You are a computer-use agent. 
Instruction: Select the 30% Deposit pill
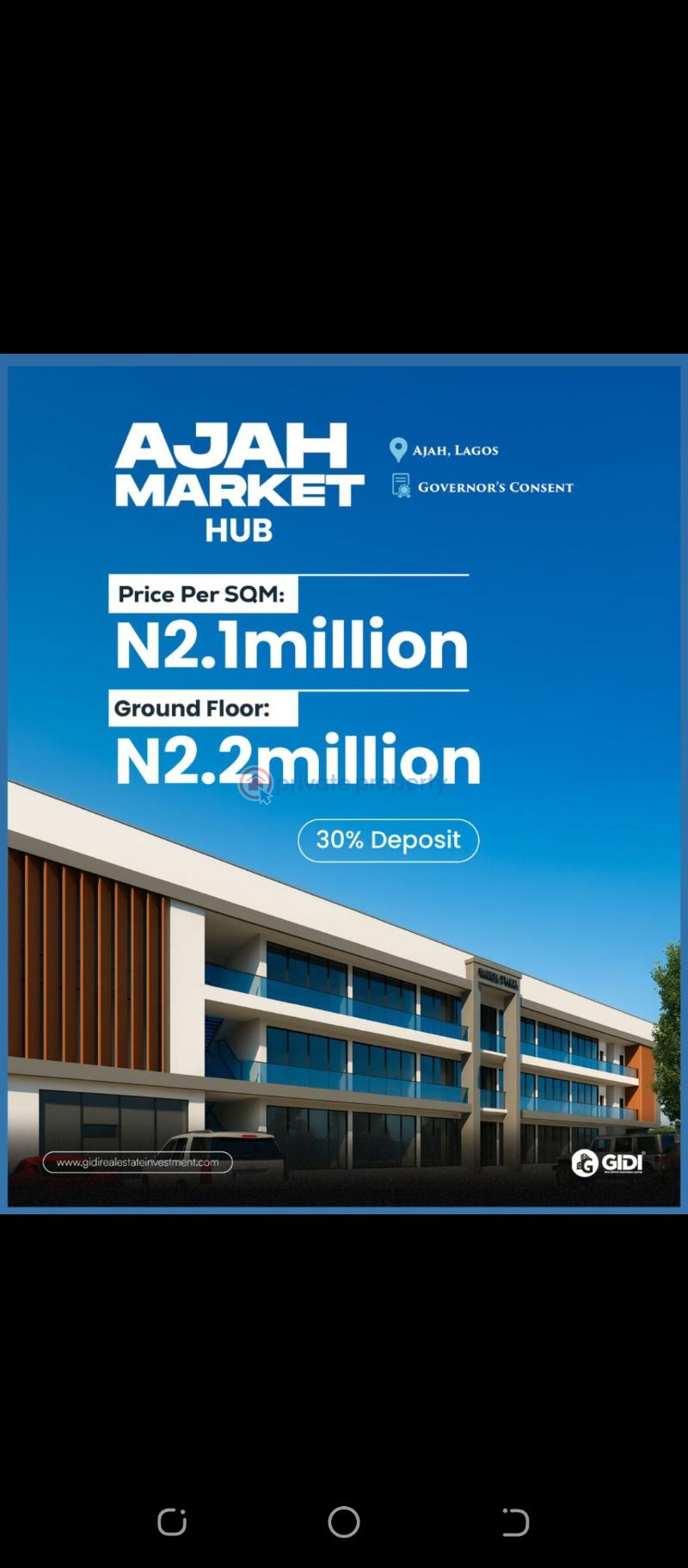(x=387, y=840)
